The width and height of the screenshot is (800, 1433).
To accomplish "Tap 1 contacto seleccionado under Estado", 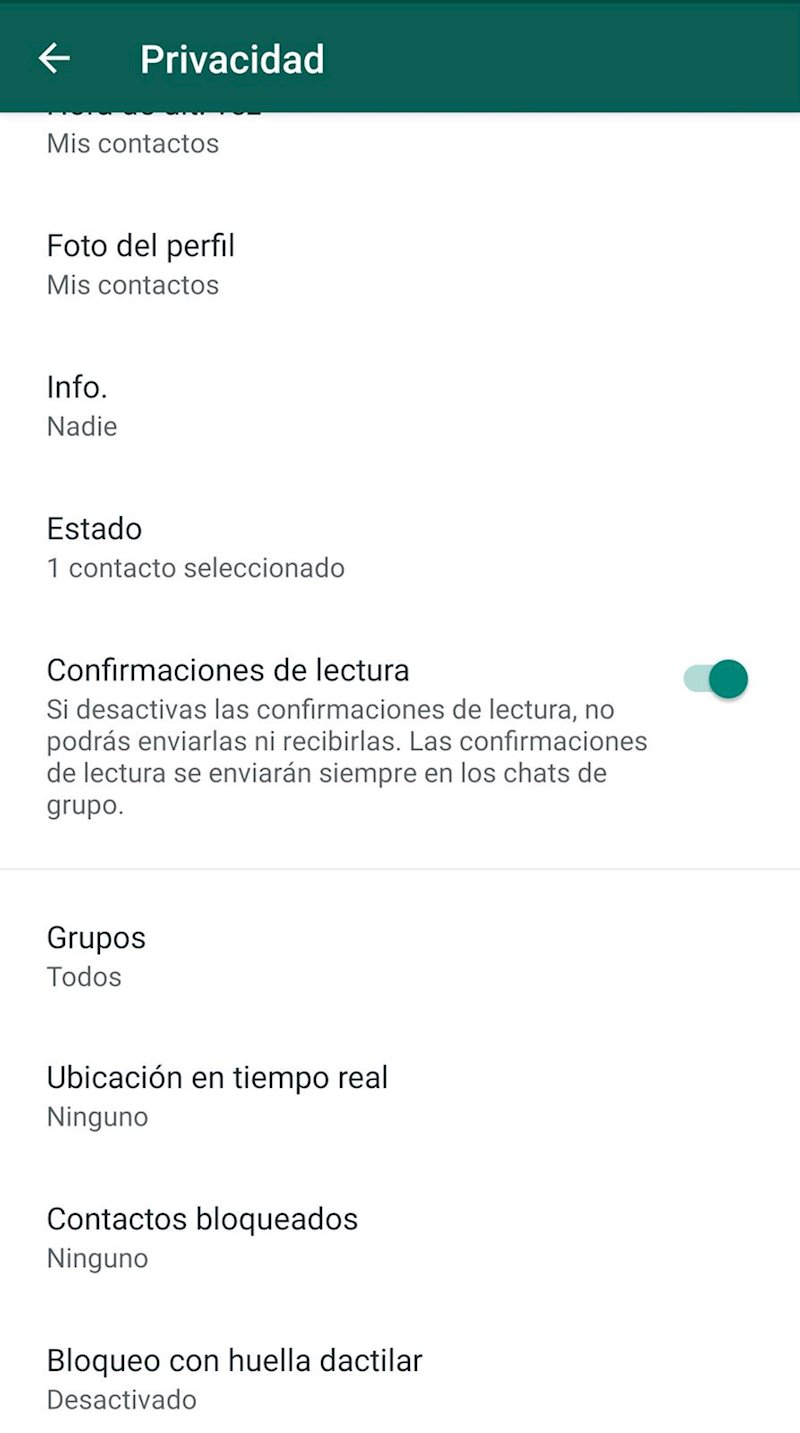I will [x=195, y=568].
